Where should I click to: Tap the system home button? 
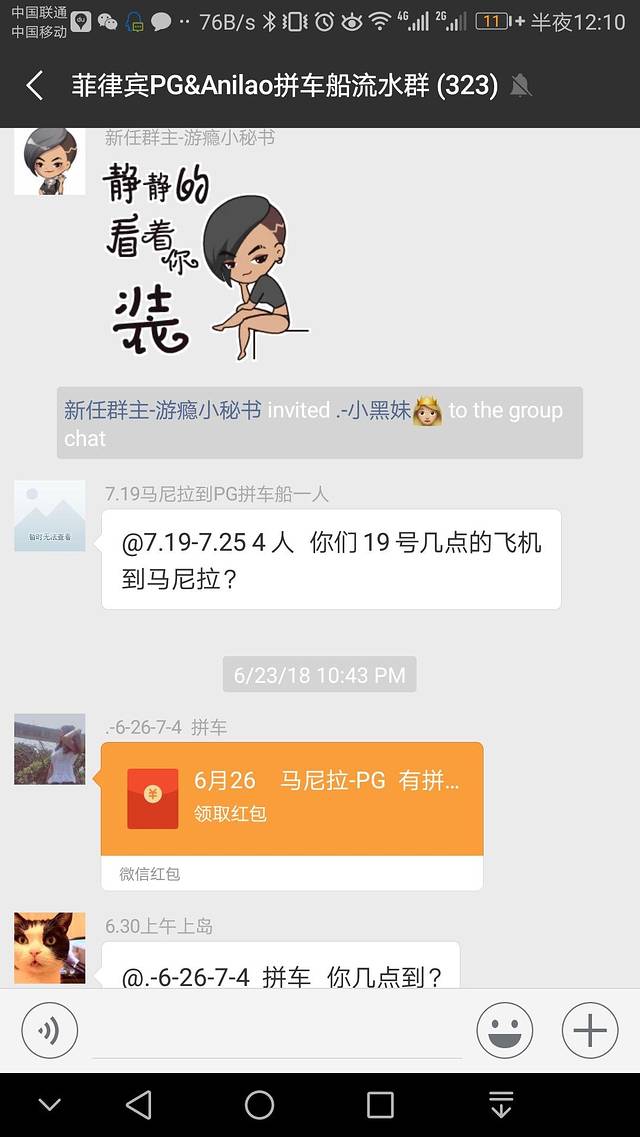point(259,1104)
